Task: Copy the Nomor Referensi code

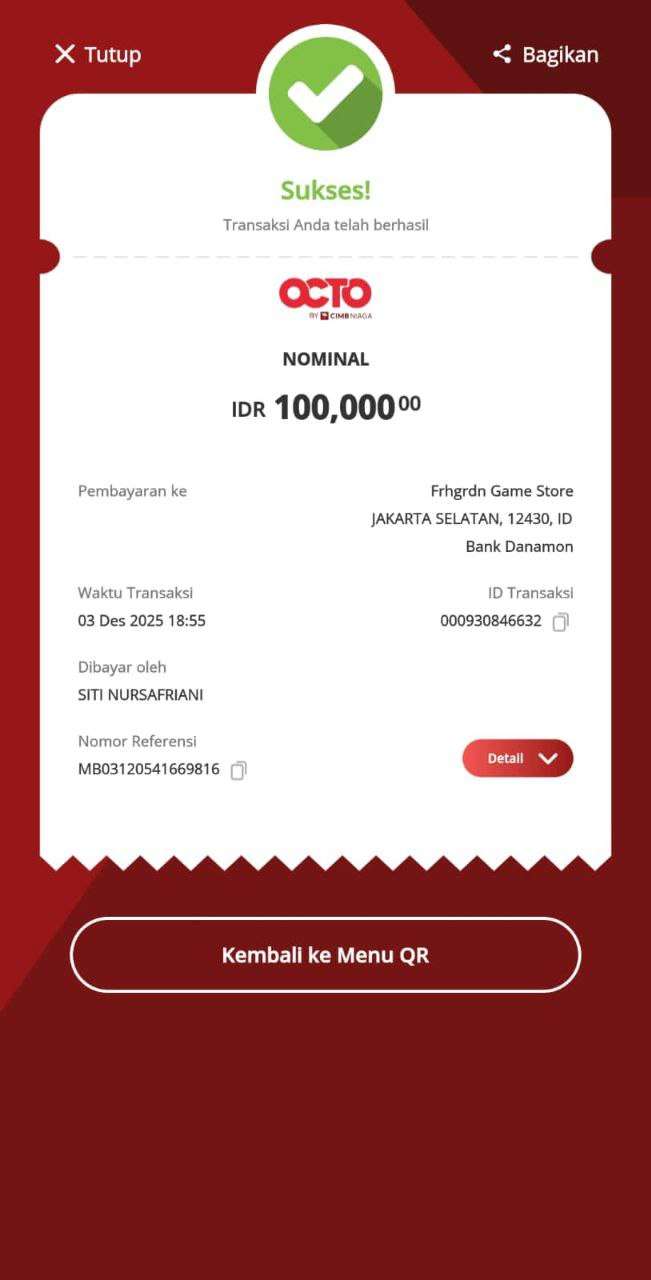Action: 238,770
